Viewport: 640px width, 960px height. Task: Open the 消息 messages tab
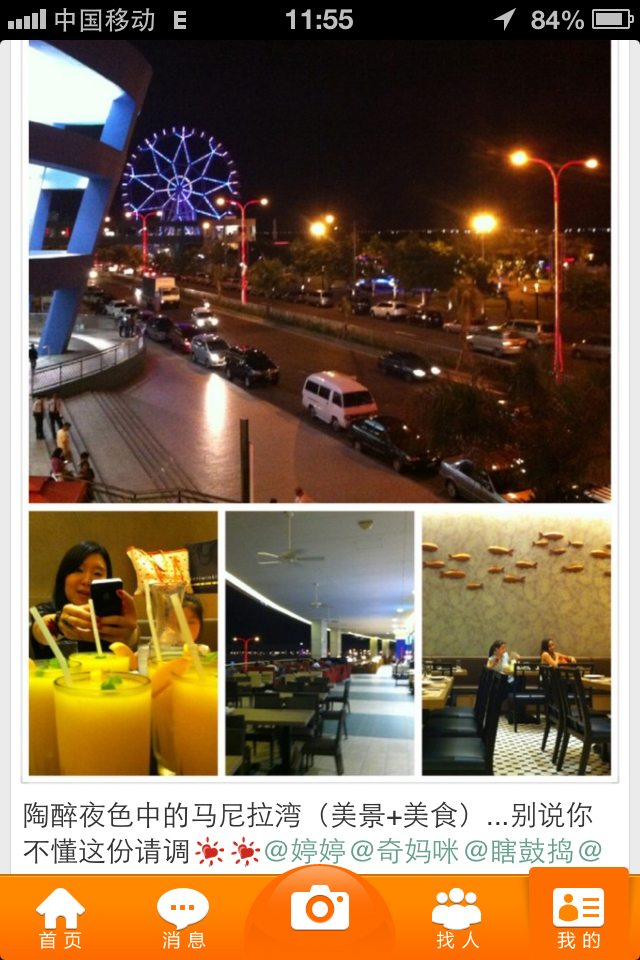coord(183,917)
